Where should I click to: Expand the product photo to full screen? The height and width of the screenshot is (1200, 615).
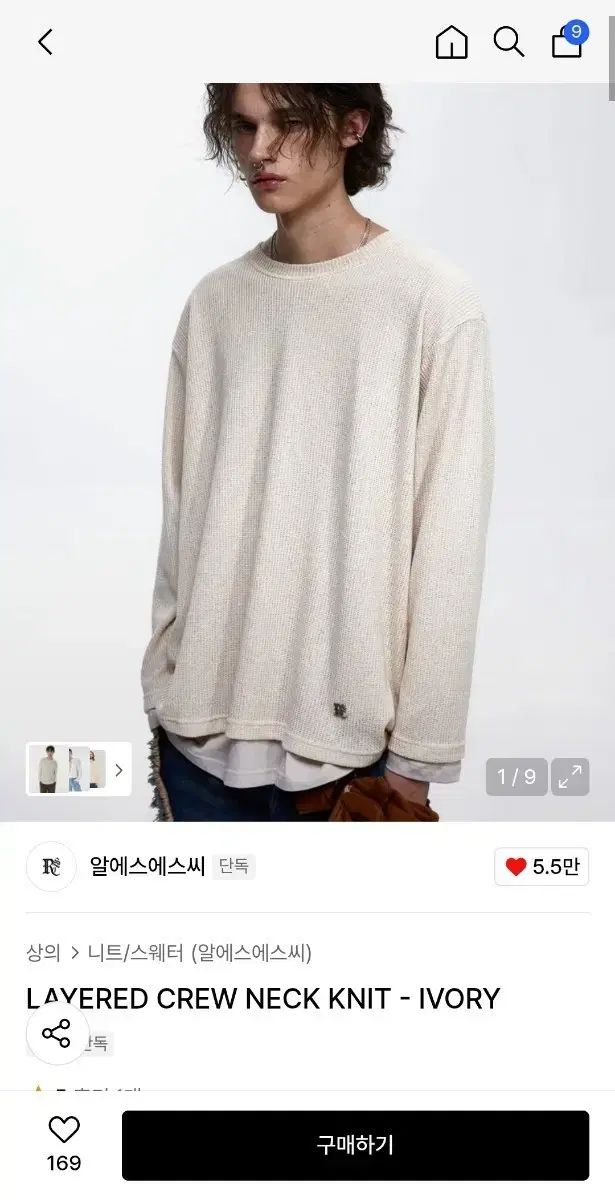[570, 776]
